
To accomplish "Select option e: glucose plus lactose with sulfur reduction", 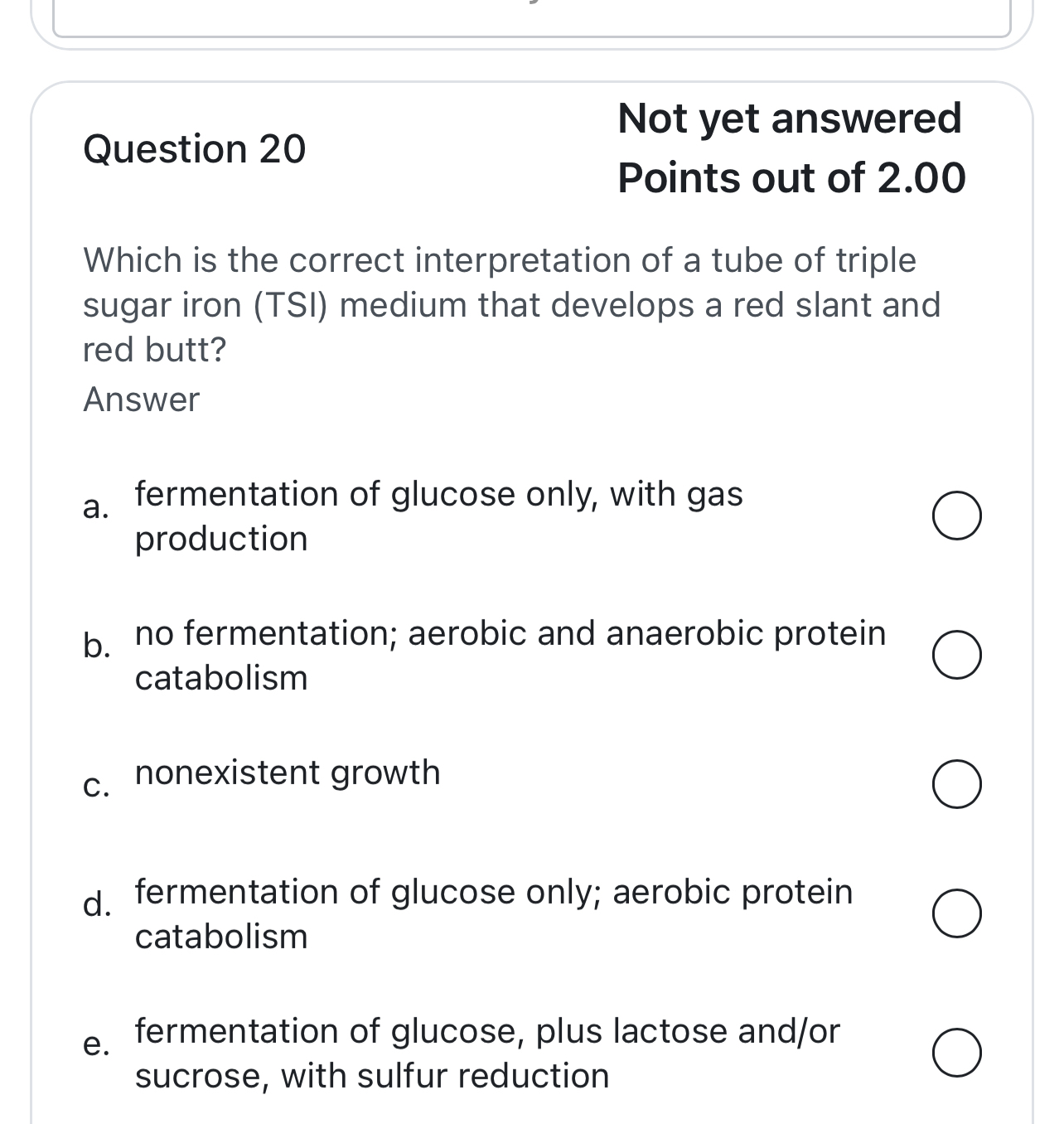I will 957,1053.
